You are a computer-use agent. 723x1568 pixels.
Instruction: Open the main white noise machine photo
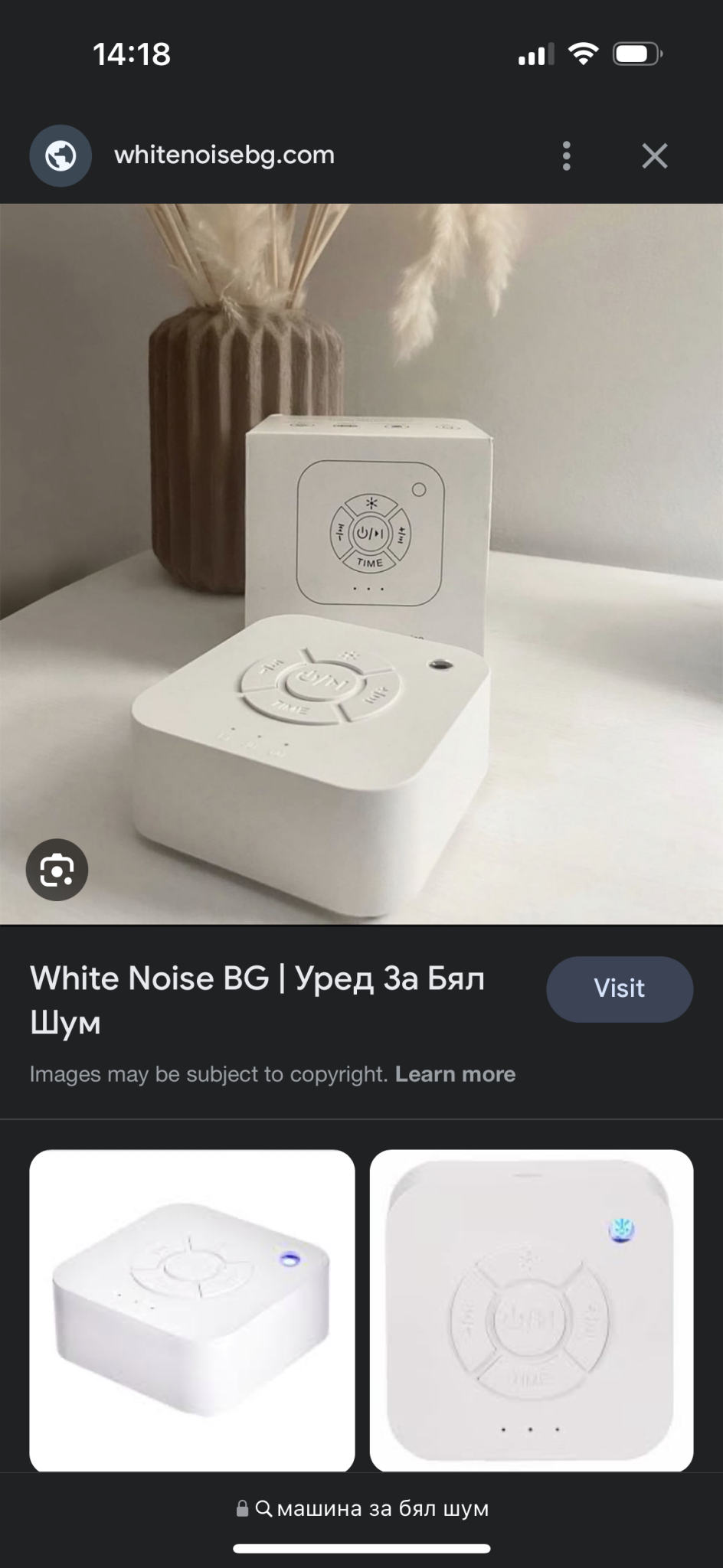point(361,563)
